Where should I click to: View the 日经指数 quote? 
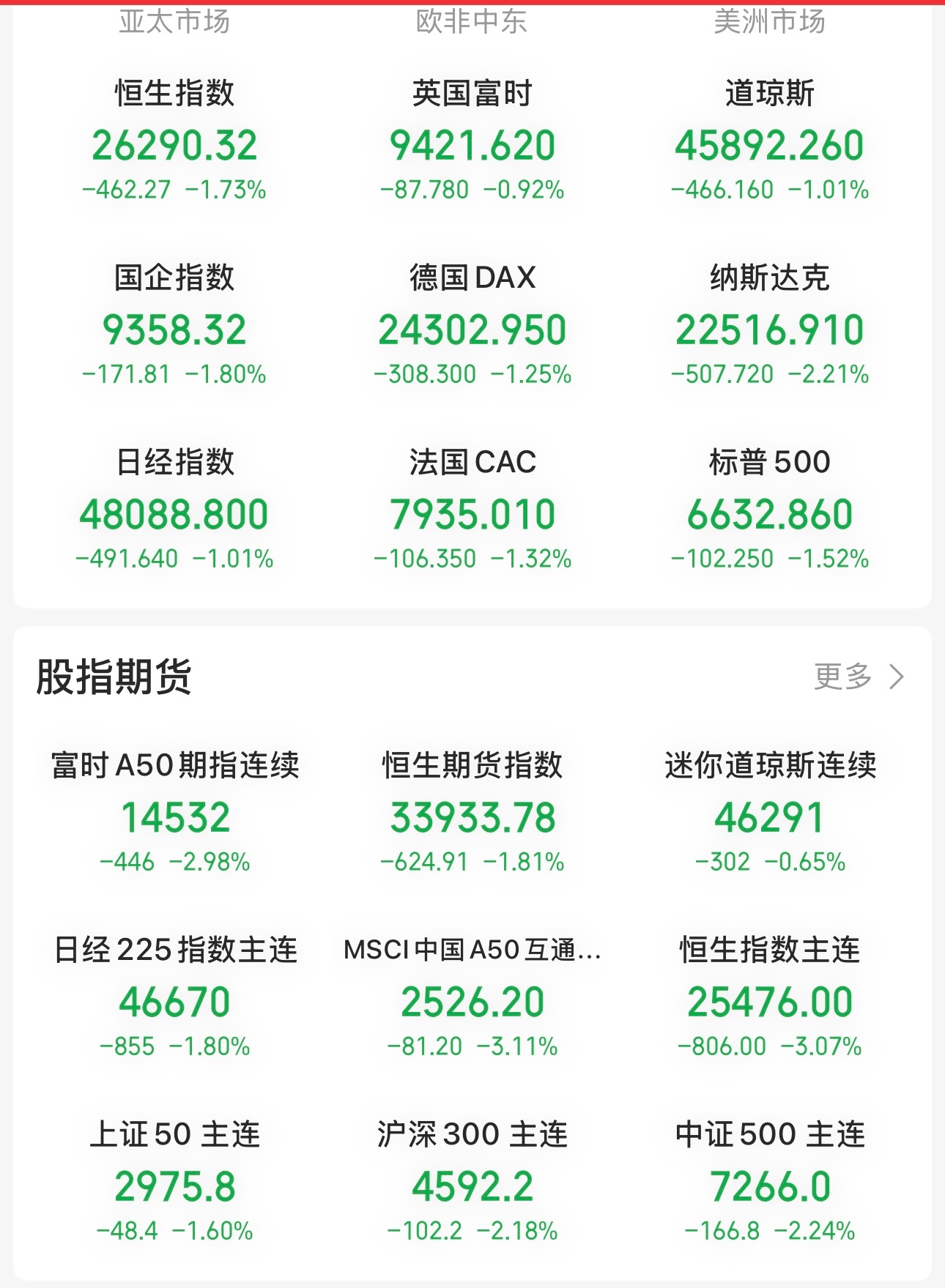(x=174, y=510)
